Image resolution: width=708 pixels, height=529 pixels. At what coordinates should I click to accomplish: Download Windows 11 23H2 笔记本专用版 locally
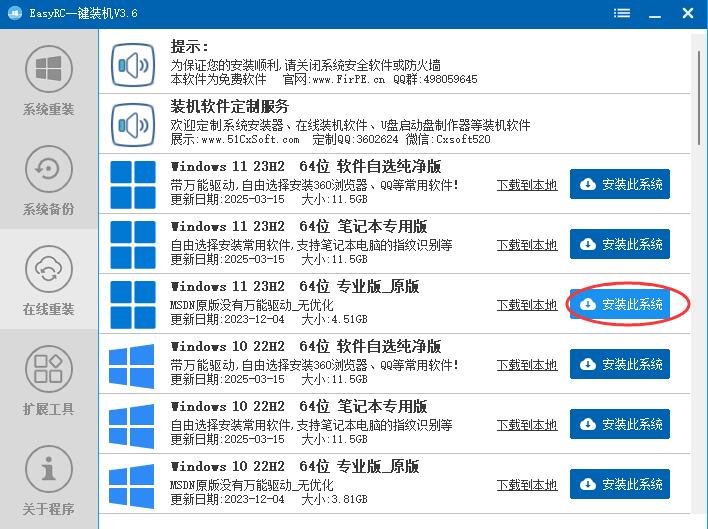point(527,245)
